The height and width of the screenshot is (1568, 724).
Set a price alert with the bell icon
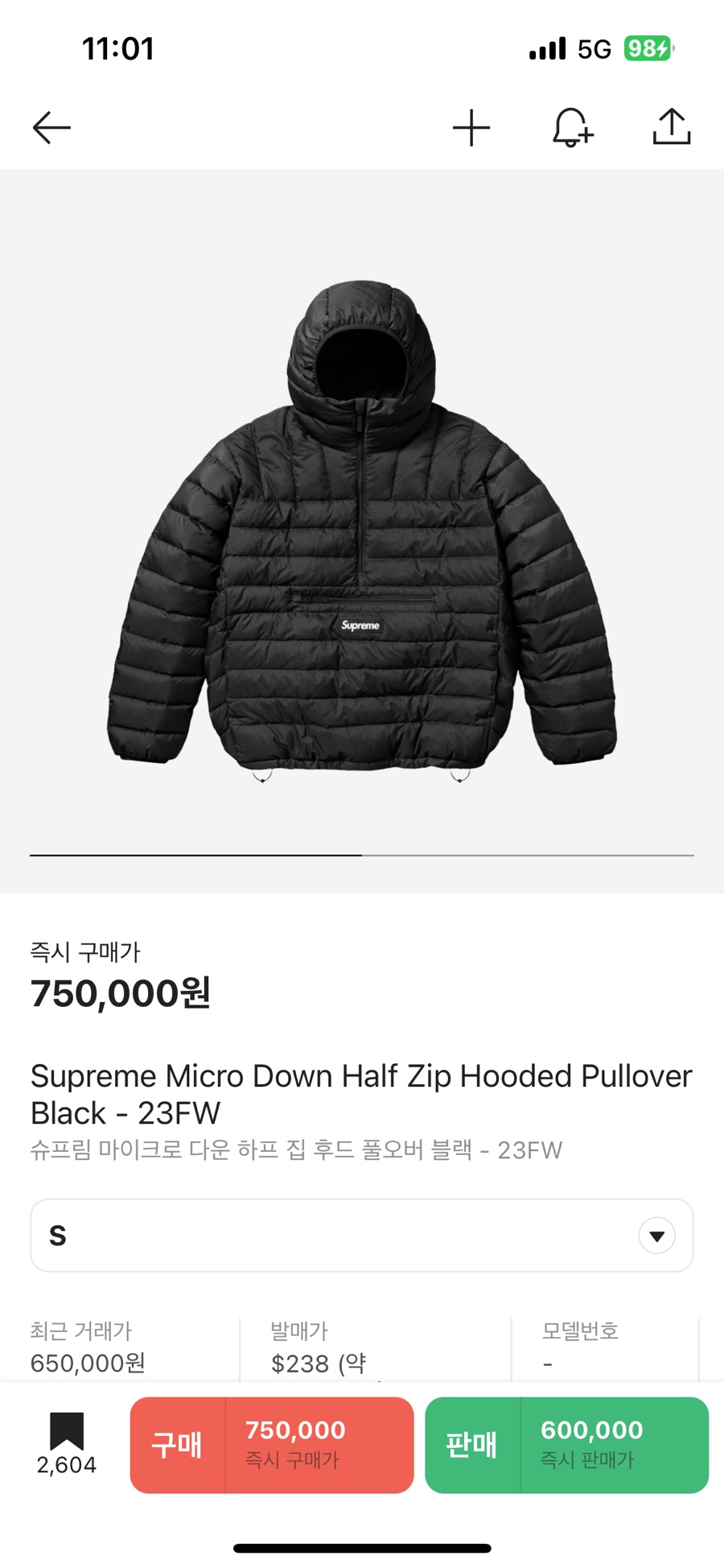click(572, 128)
